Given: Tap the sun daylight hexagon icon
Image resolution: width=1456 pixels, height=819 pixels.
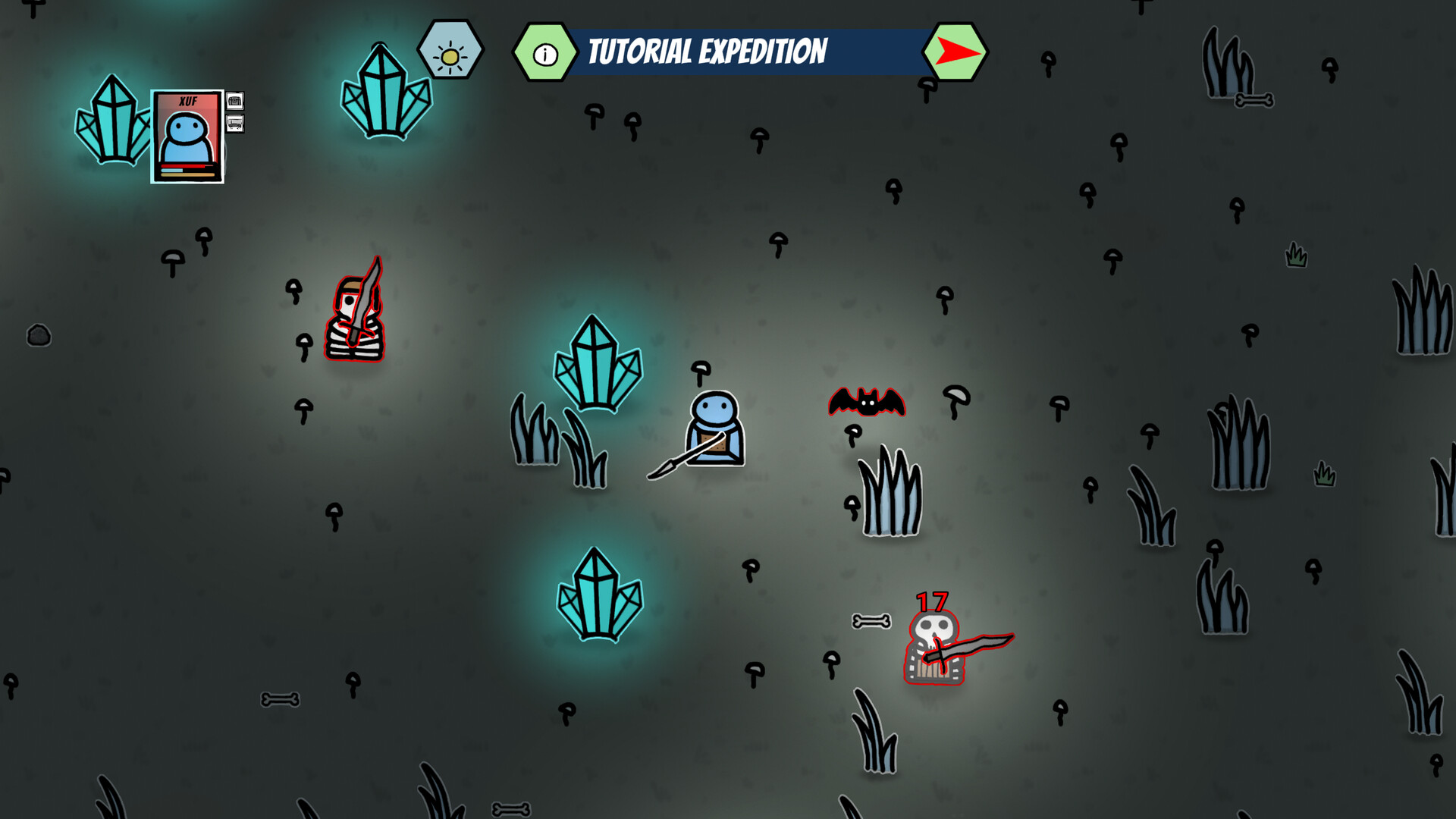Looking at the screenshot, I should (450, 54).
